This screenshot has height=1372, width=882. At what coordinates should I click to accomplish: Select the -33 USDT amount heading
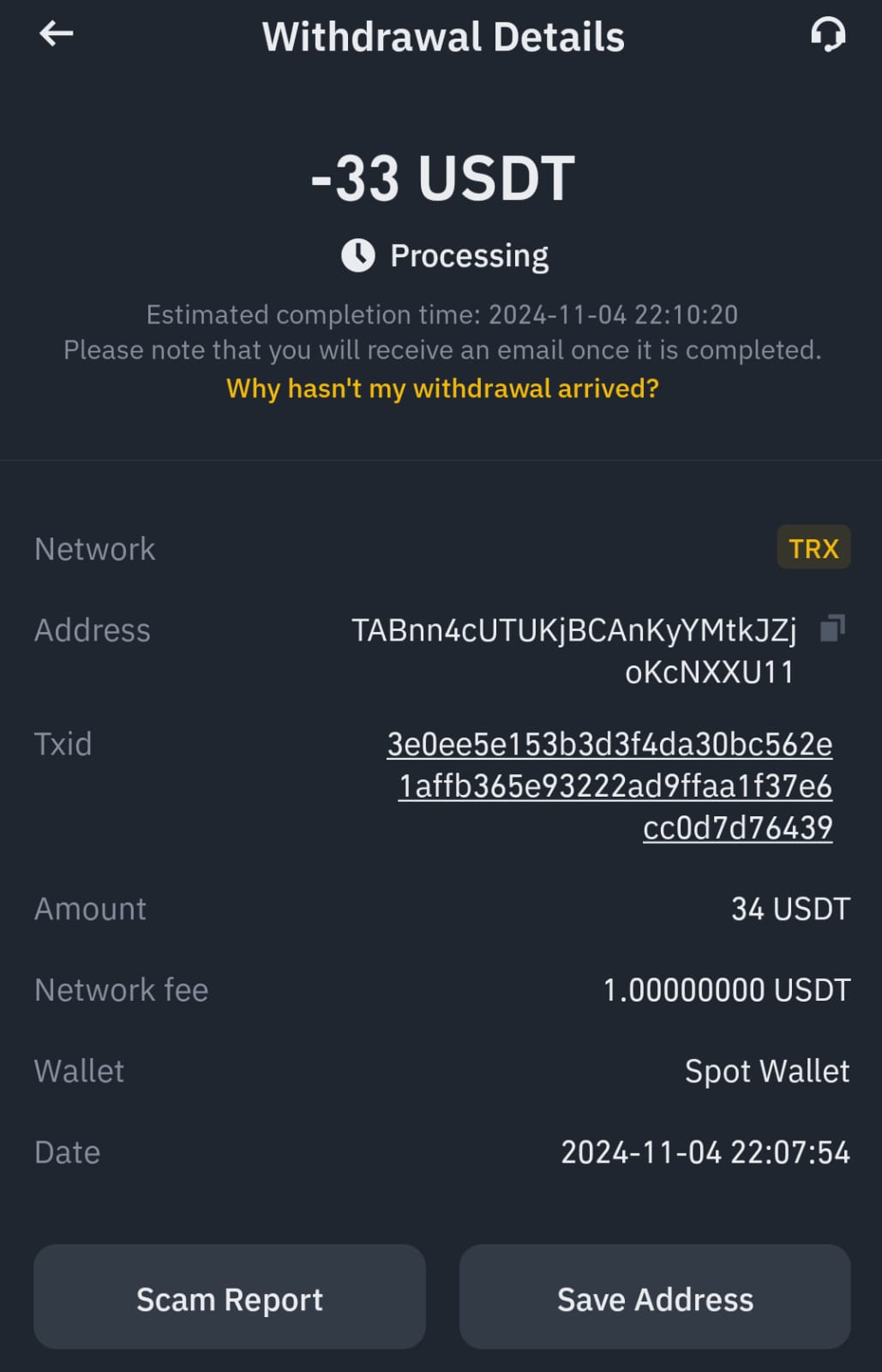(x=441, y=175)
